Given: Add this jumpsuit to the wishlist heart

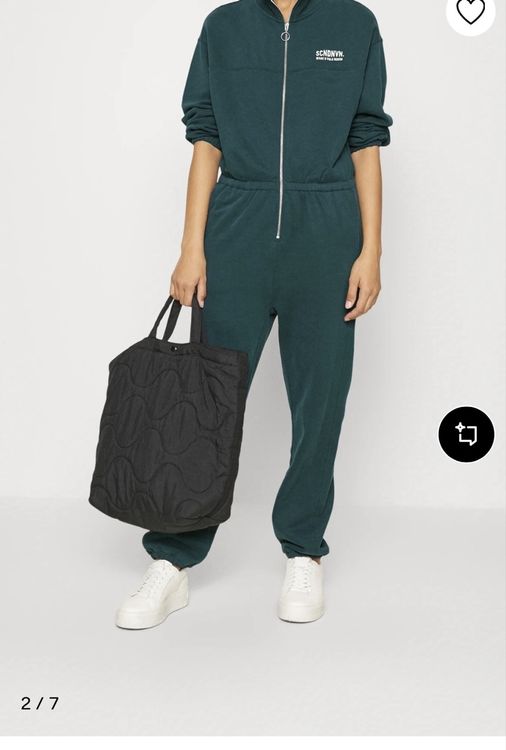Looking at the screenshot, I should pos(471,11).
